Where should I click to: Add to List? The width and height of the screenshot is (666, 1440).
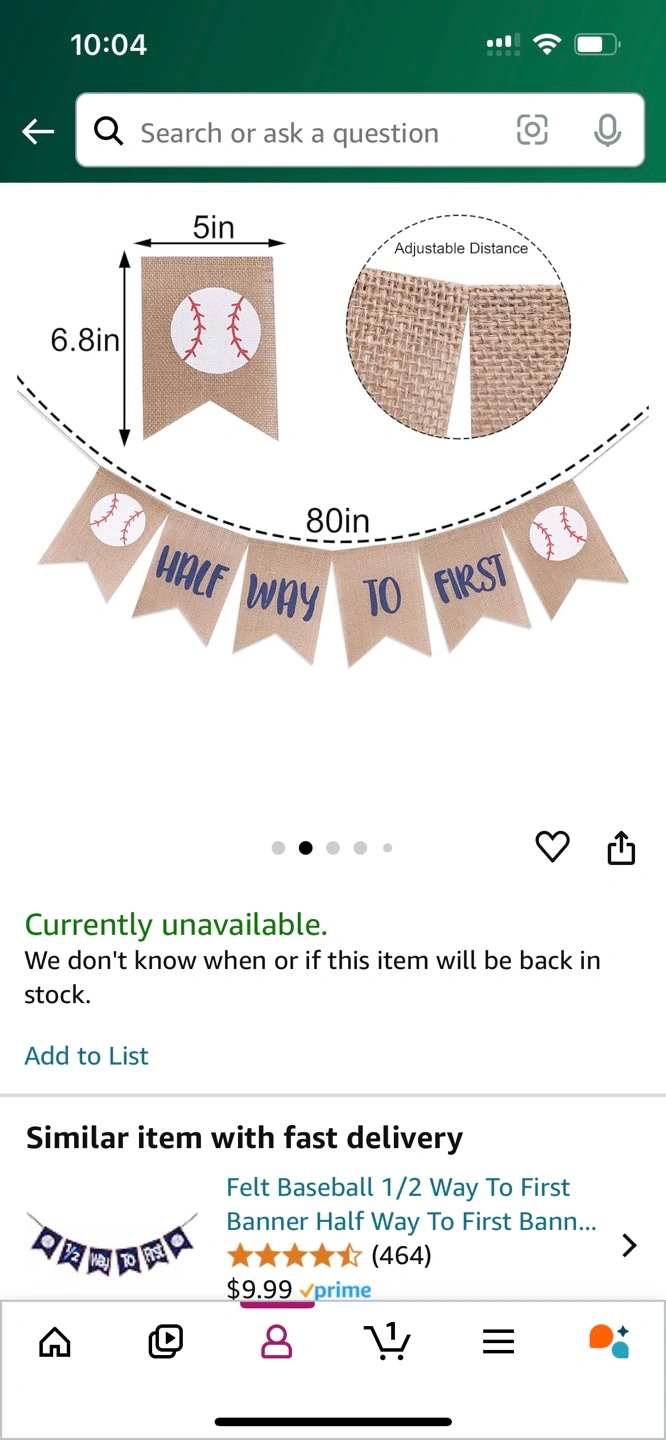click(x=87, y=1056)
